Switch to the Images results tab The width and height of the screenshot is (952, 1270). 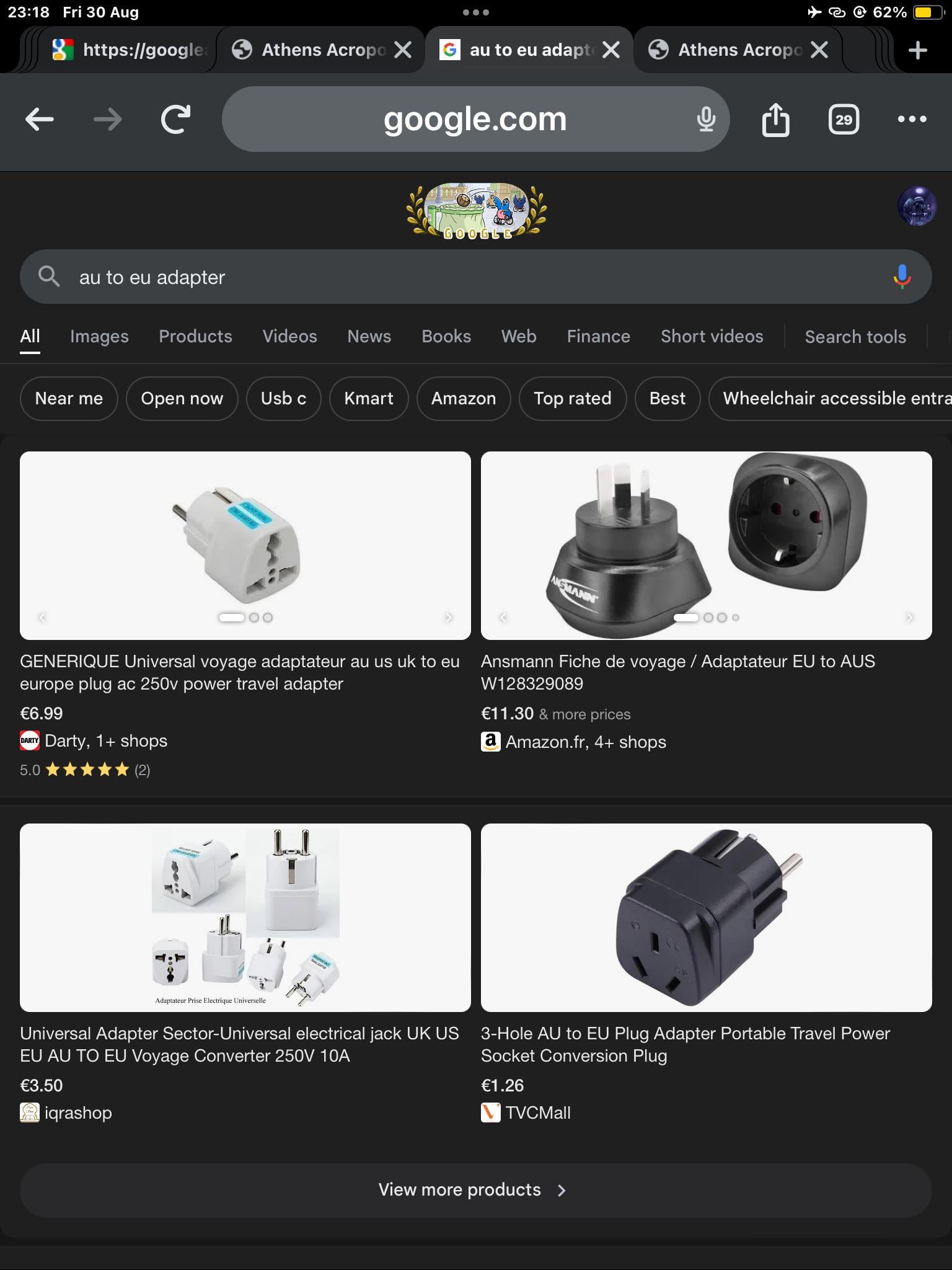[99, 336]
